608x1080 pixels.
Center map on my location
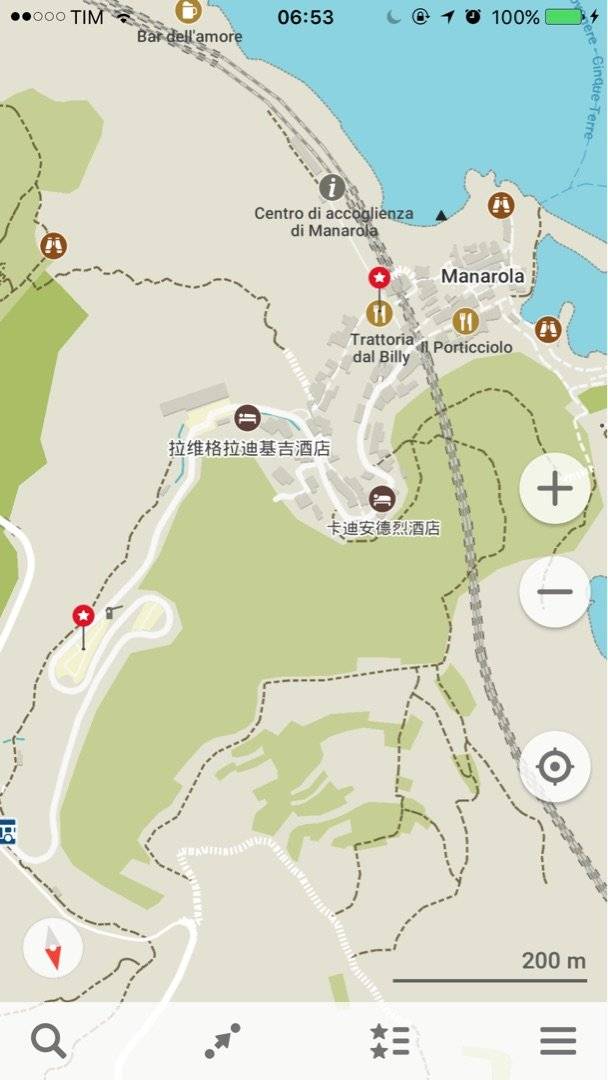click(554, 767)
